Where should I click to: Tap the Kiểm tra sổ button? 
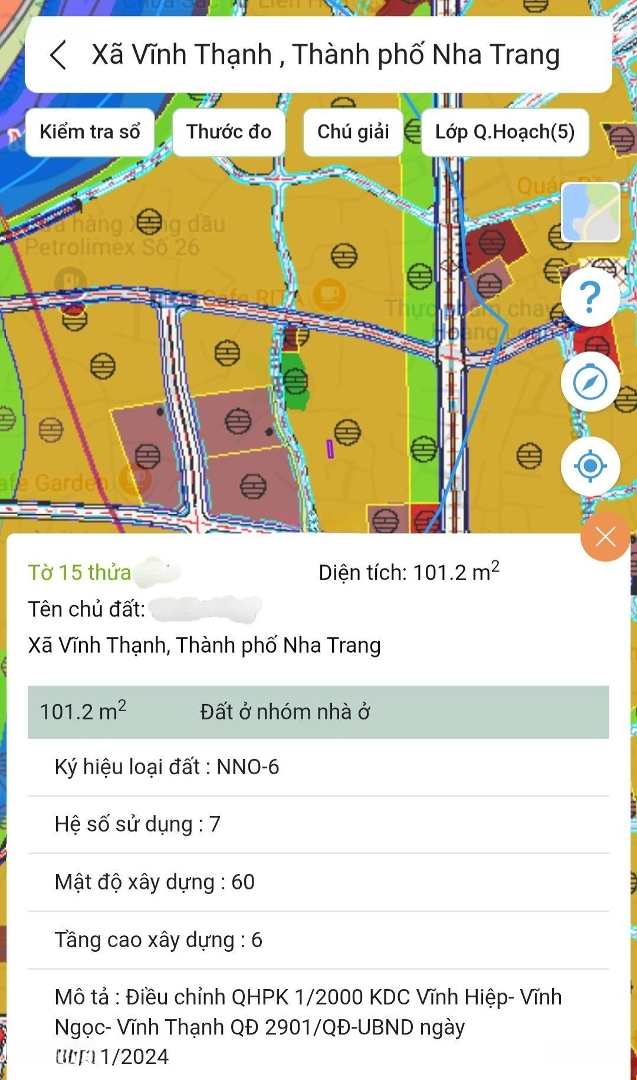pyautogui.click(x=90, y=132)
